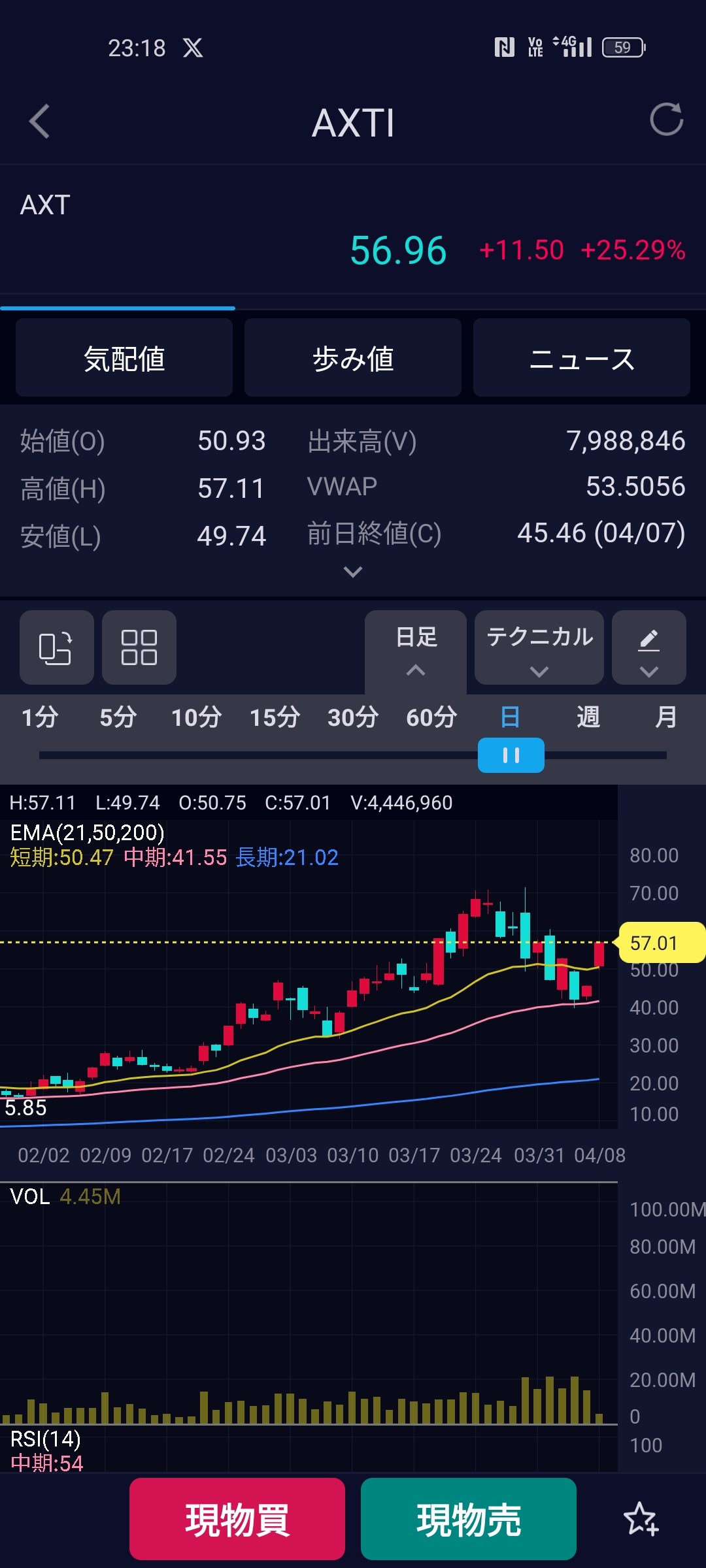
Task: Go back from the AXTI screen
Action: (40, 122)
